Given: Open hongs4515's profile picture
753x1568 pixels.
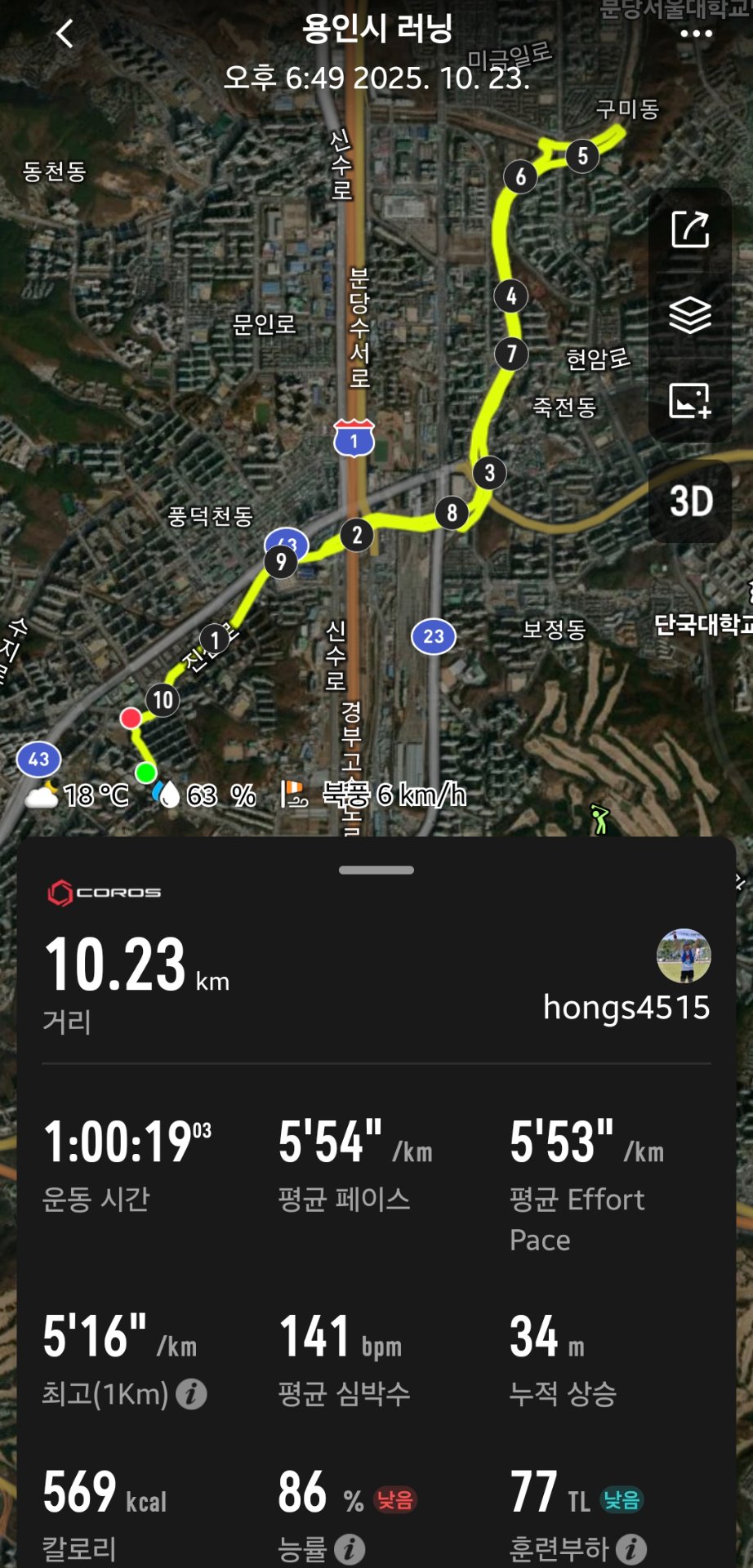Looking at the screenshot, I should pos(684,955).
